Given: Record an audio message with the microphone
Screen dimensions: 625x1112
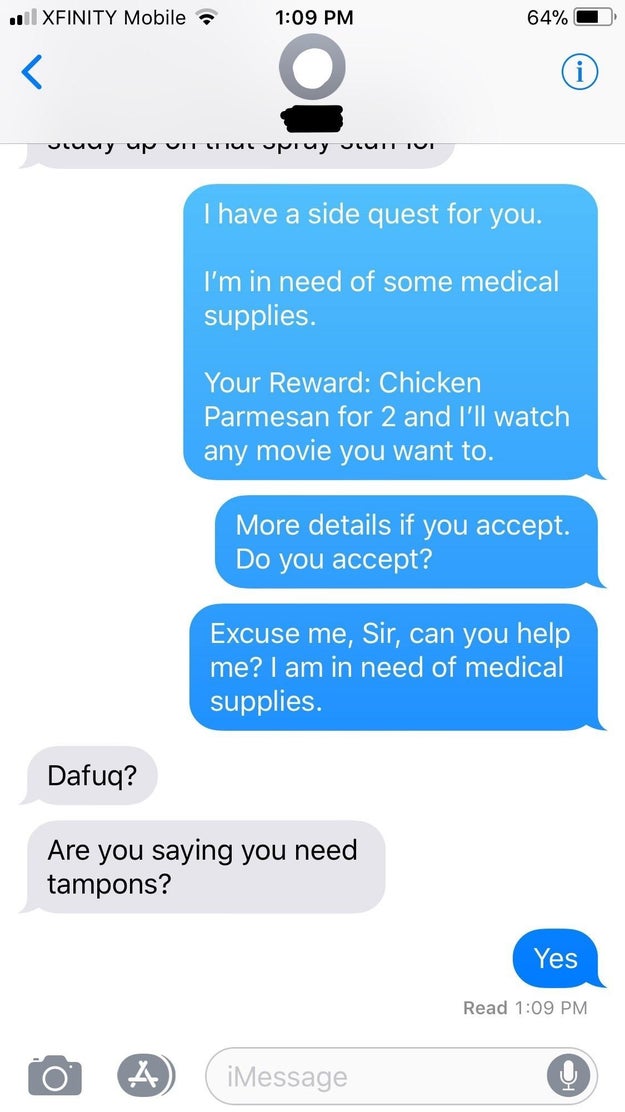Looking at the screenshot, I should [x=567, y=1077].
